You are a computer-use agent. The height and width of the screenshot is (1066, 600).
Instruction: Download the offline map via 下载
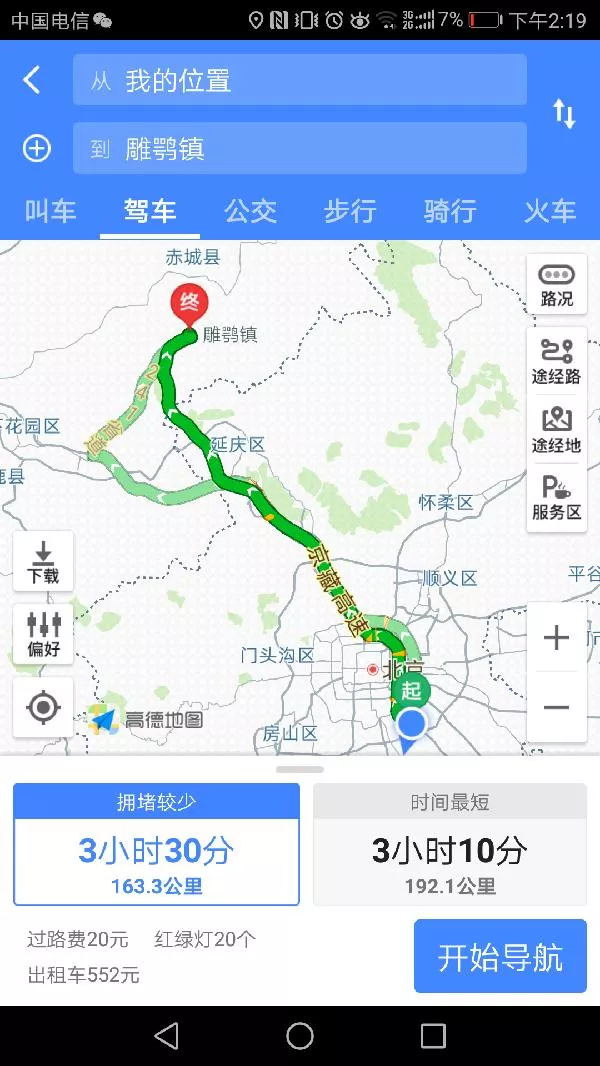pos(43,562)
